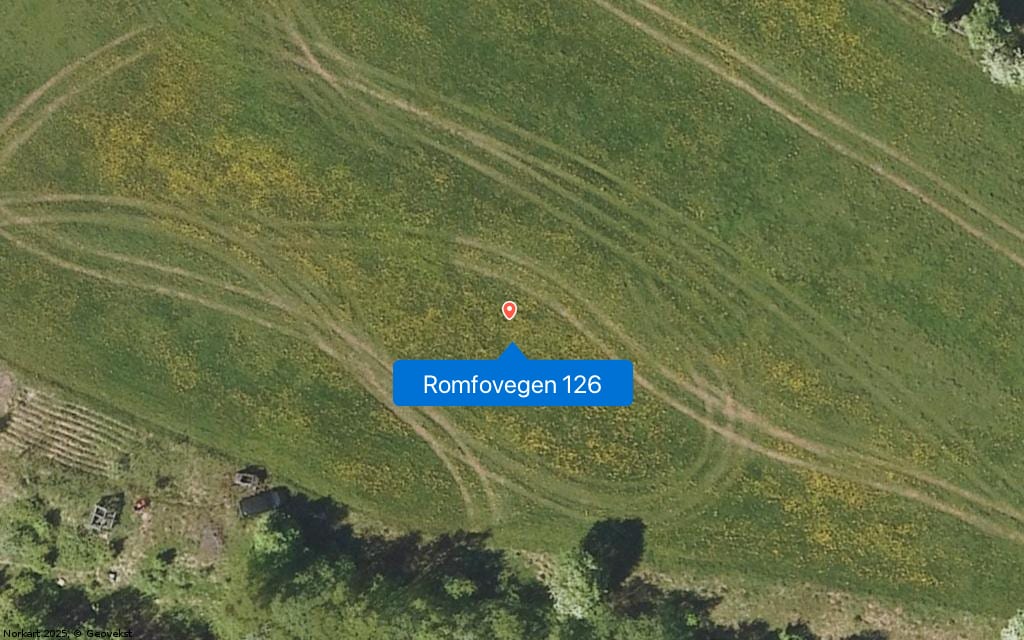Tap the red location pin on the map
The width and height of the screenshot is (1024, 640).
509,310
